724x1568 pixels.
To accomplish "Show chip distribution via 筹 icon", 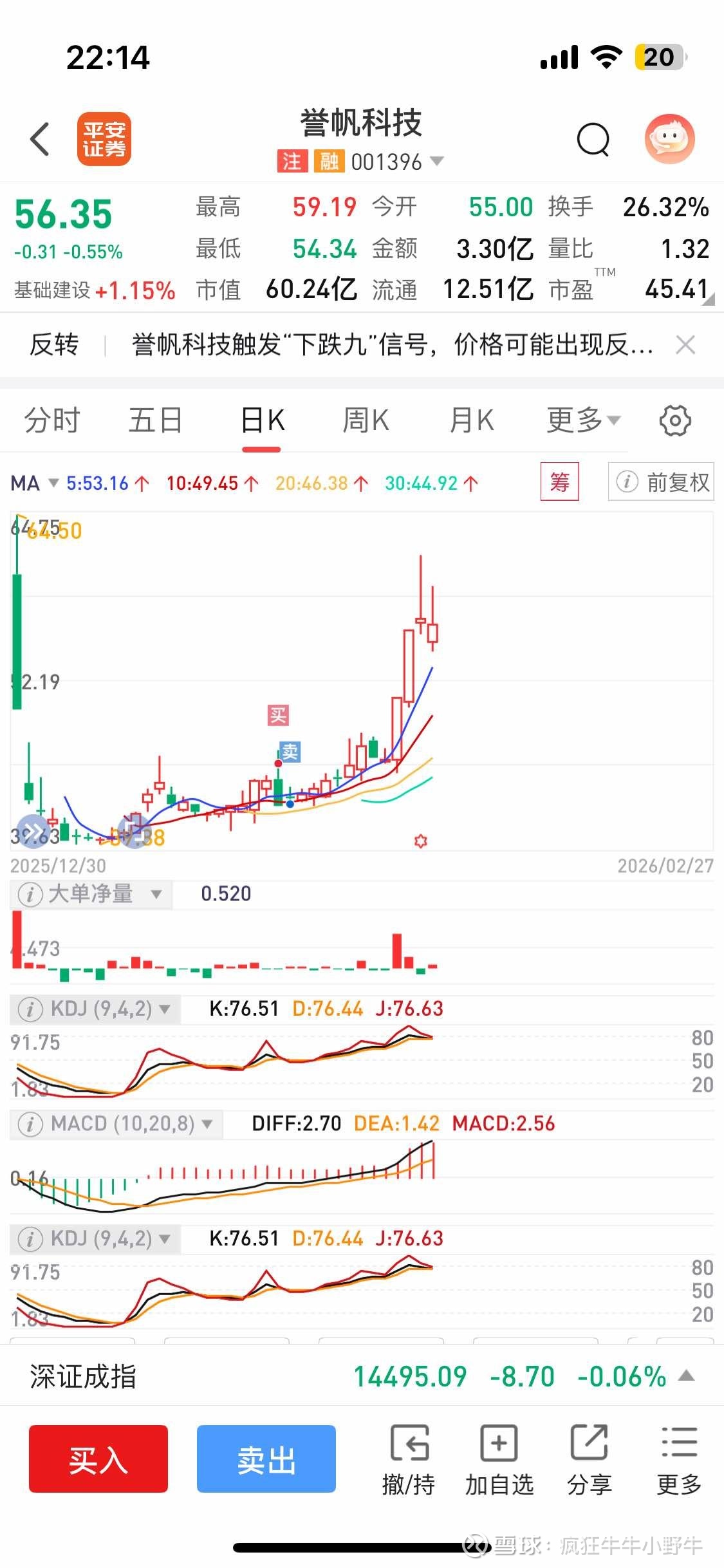I will [x=559, y=483].
